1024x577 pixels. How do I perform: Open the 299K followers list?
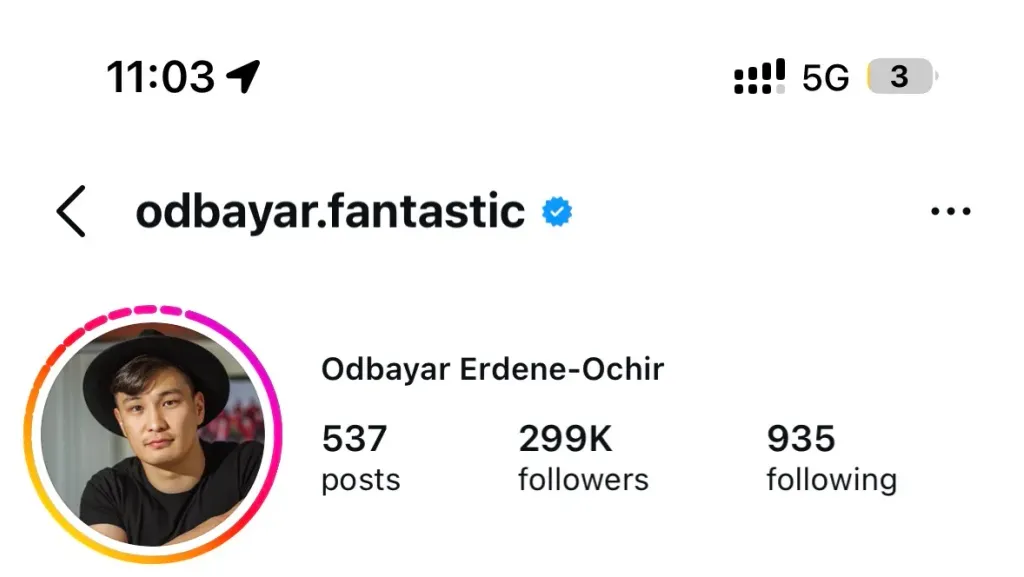point(583,458)
